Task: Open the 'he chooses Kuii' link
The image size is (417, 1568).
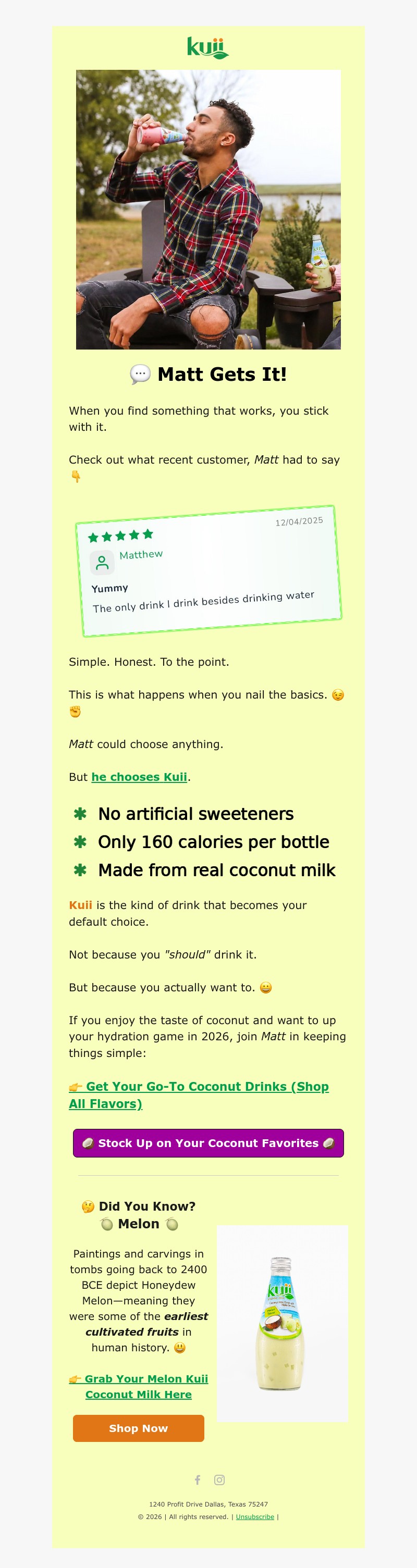Action: coord(139,777)
